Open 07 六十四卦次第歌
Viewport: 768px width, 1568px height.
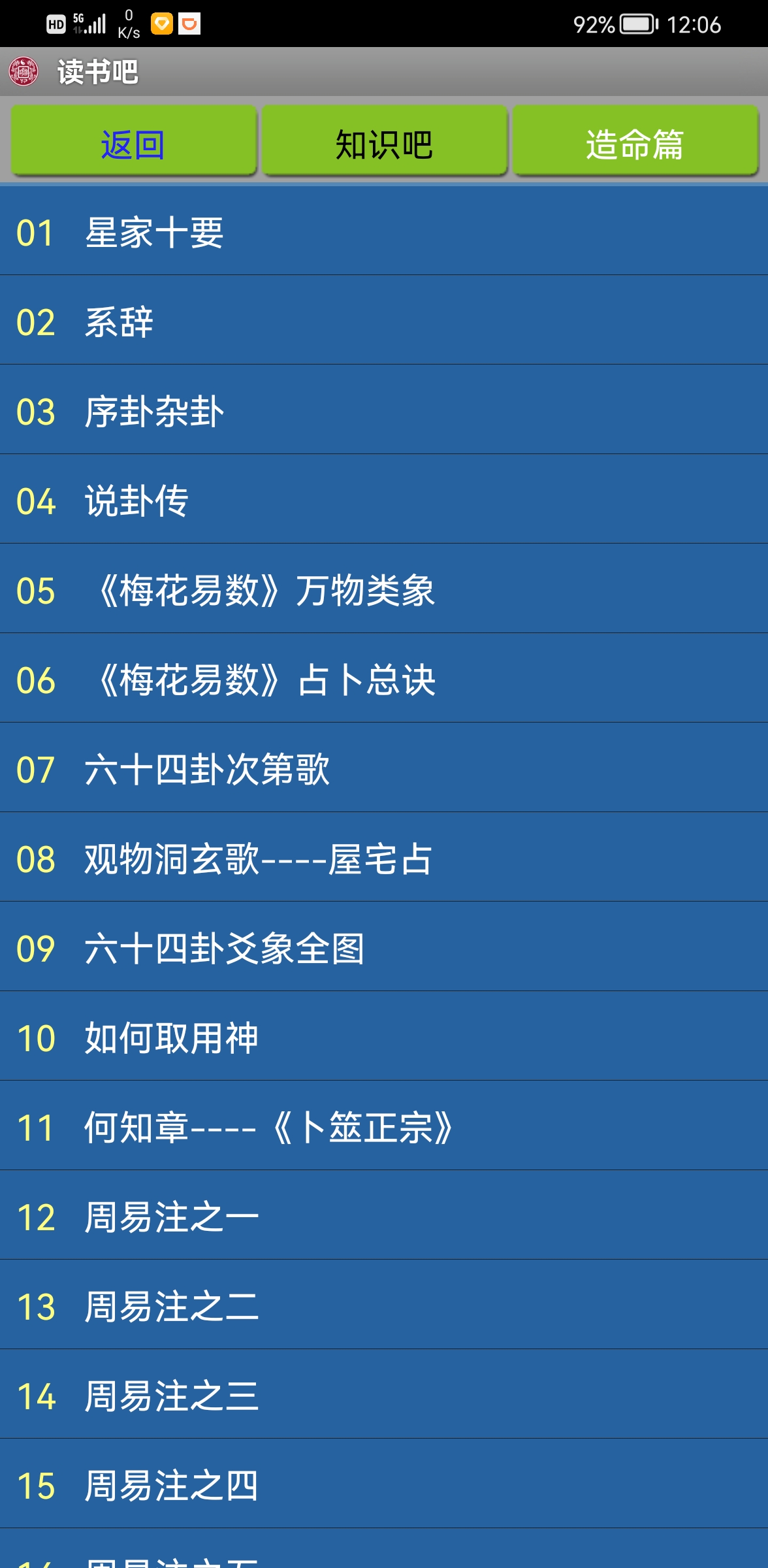click(383, 769)
